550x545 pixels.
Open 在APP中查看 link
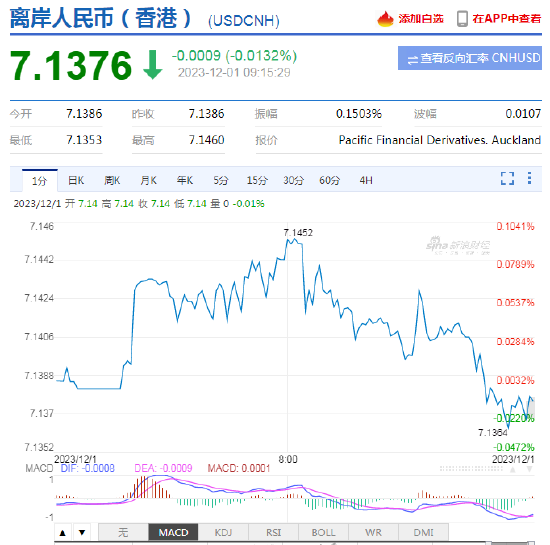pos(499,19)
